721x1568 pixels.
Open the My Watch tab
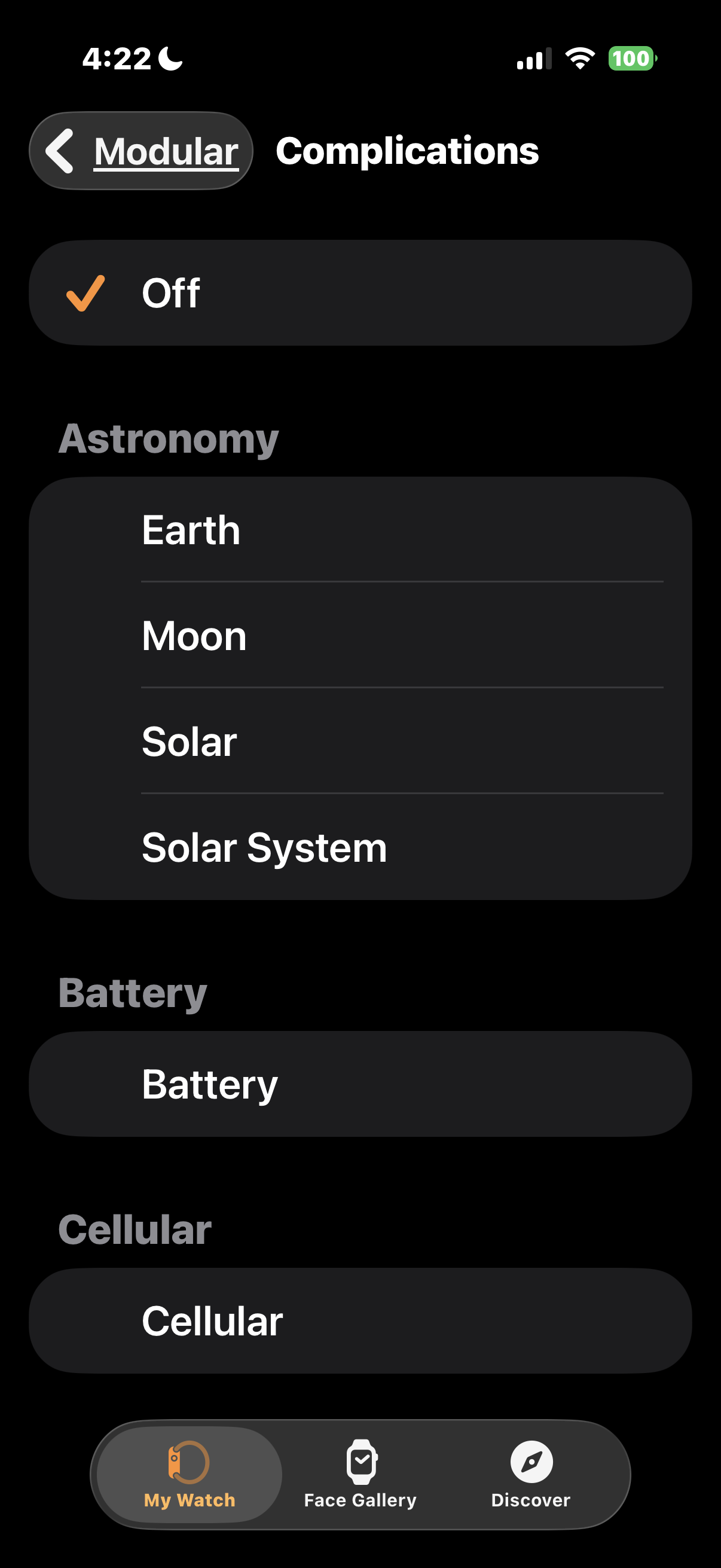[x=190, y=1474]
